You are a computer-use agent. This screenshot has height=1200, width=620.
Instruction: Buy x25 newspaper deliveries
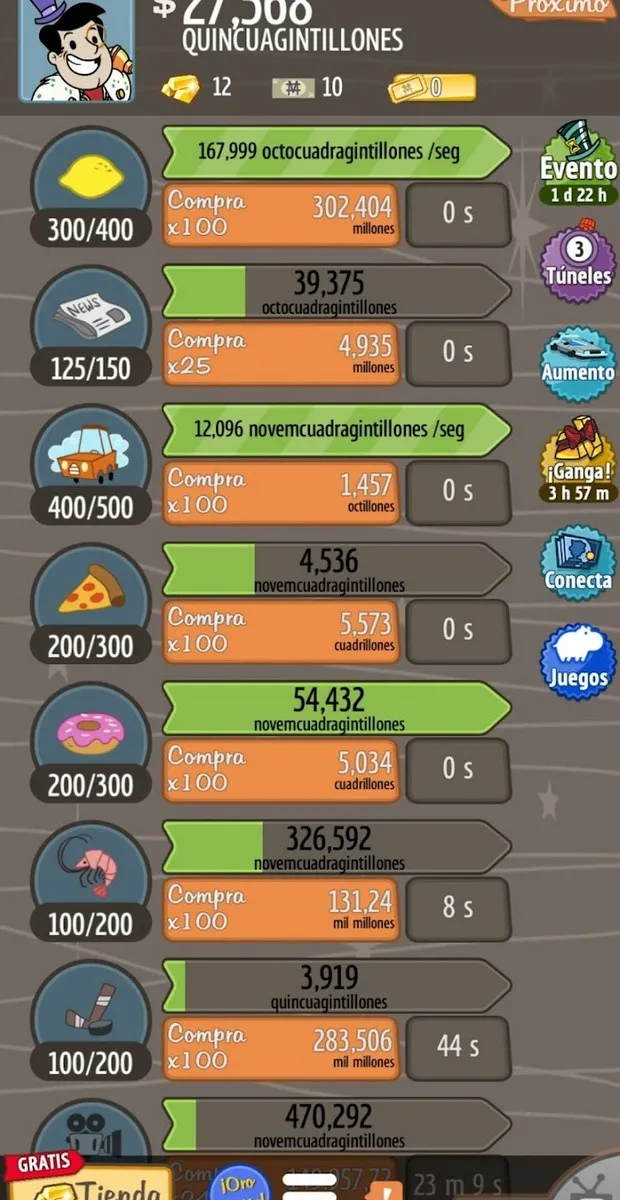pyautogui.click(x=280, y=352)
